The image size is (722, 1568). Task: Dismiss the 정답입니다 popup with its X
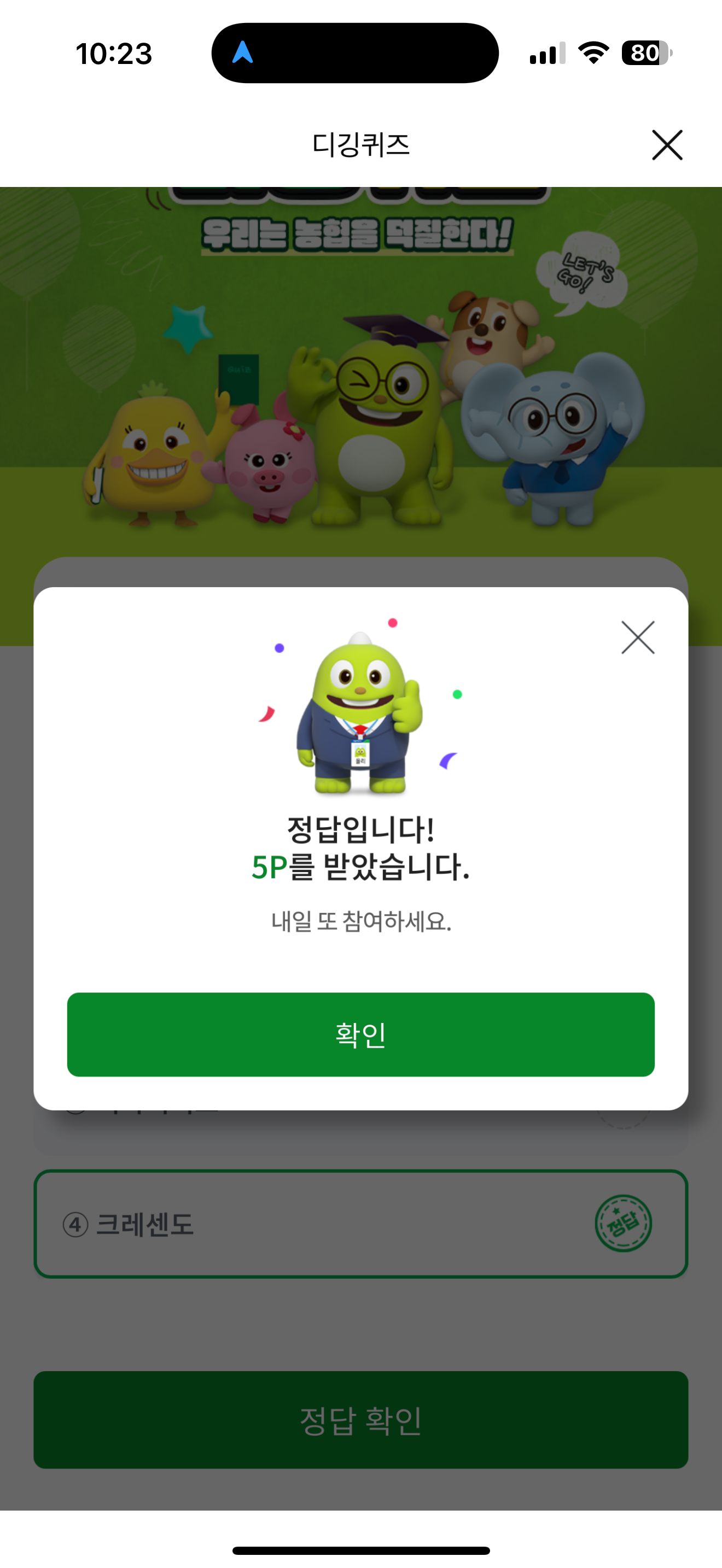[x=637, y=637]
